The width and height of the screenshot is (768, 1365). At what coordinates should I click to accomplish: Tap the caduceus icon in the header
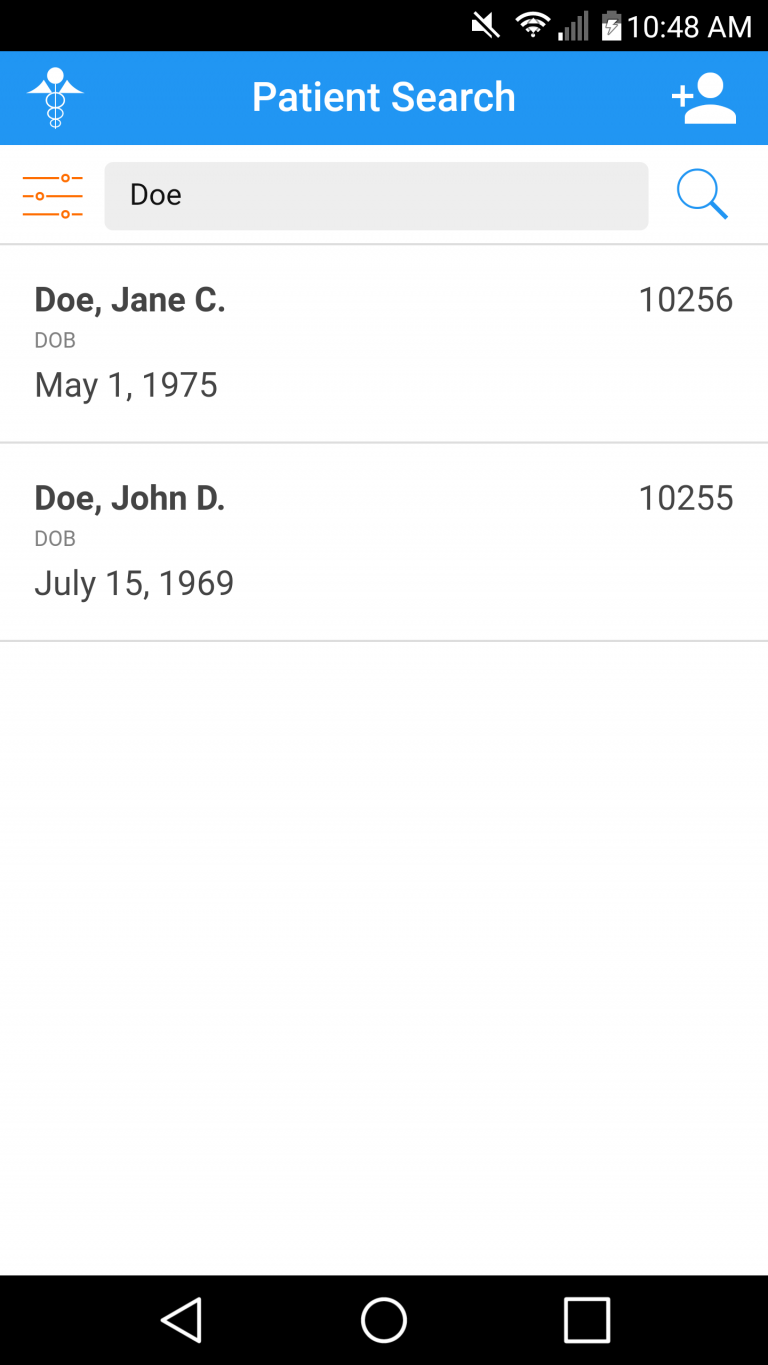(55, 98)
